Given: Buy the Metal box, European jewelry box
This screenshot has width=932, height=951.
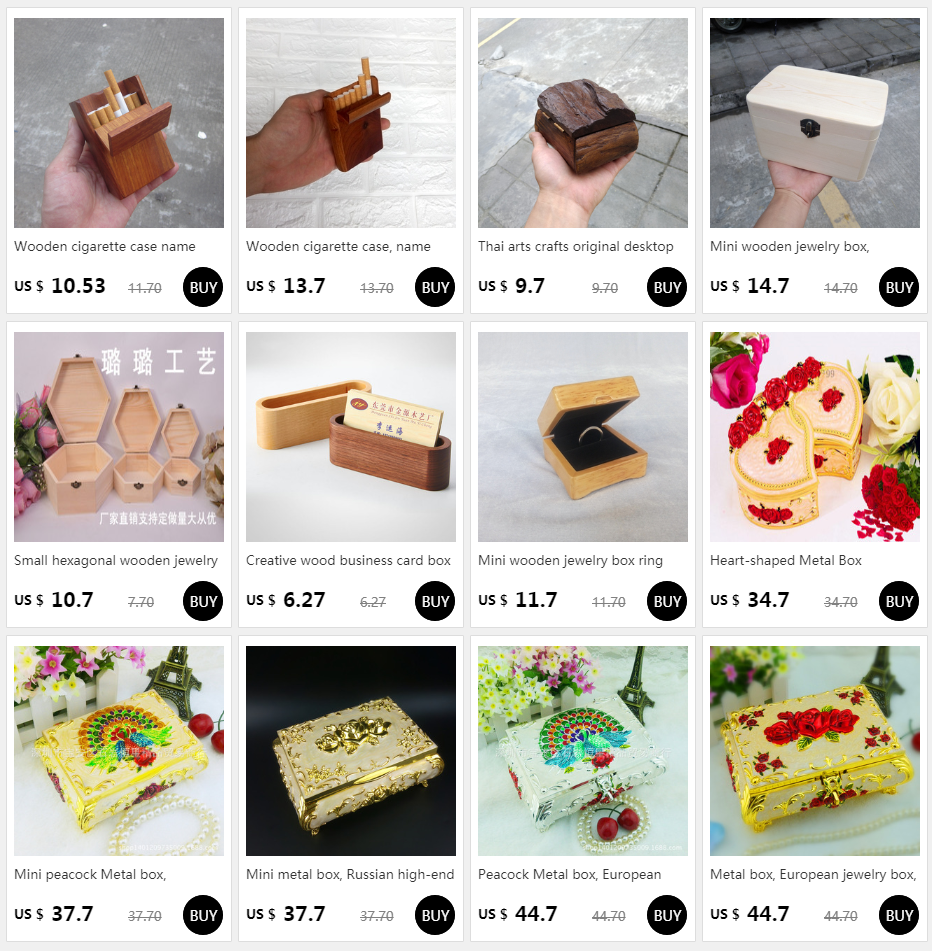Looking at the screenshot, I should (x=899, y=915).
